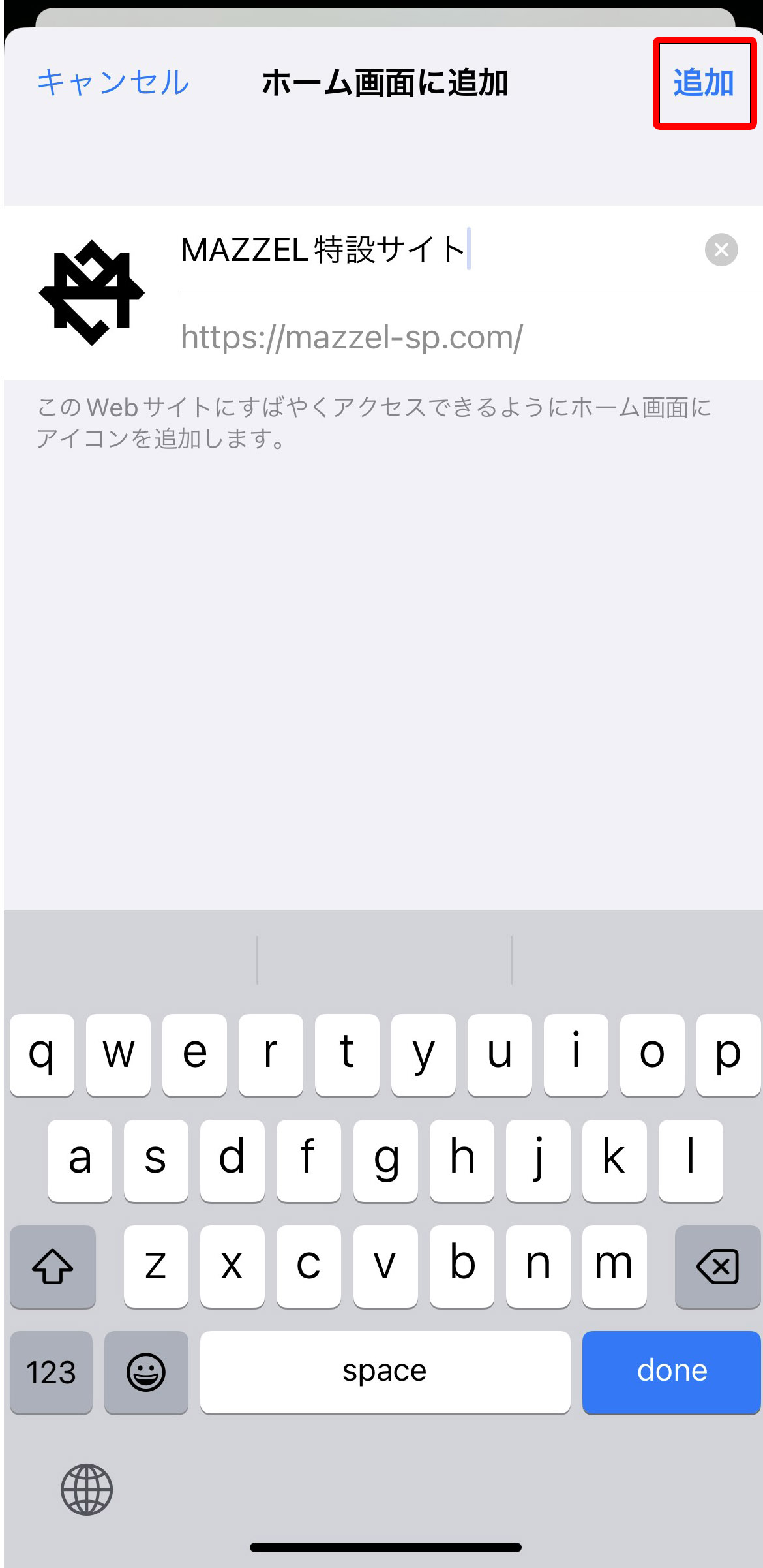Enable shift for uppercase letters

pos(53,1267)
